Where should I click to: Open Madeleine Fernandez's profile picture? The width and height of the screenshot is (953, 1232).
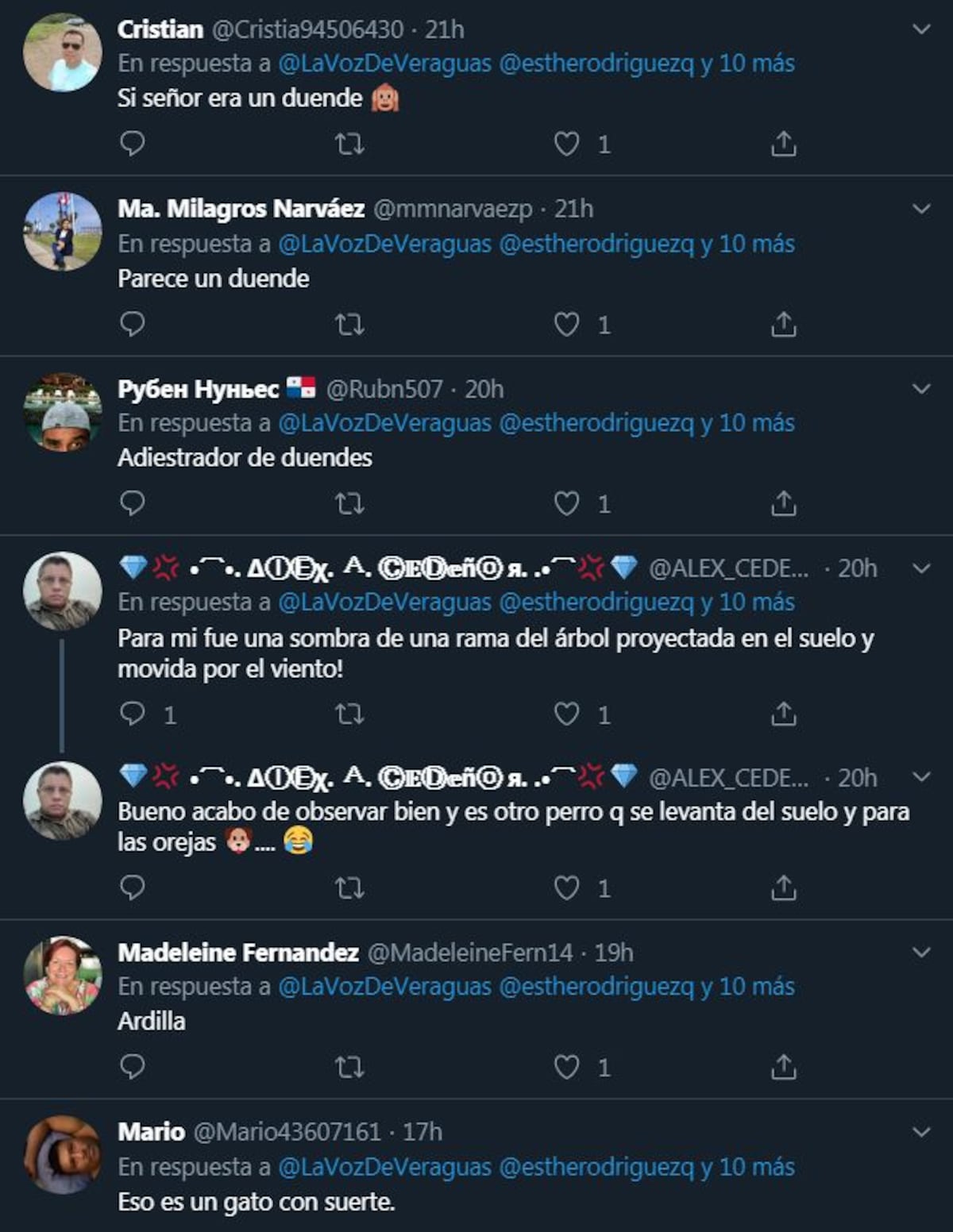pyautogui.click(x=63, y=975)
